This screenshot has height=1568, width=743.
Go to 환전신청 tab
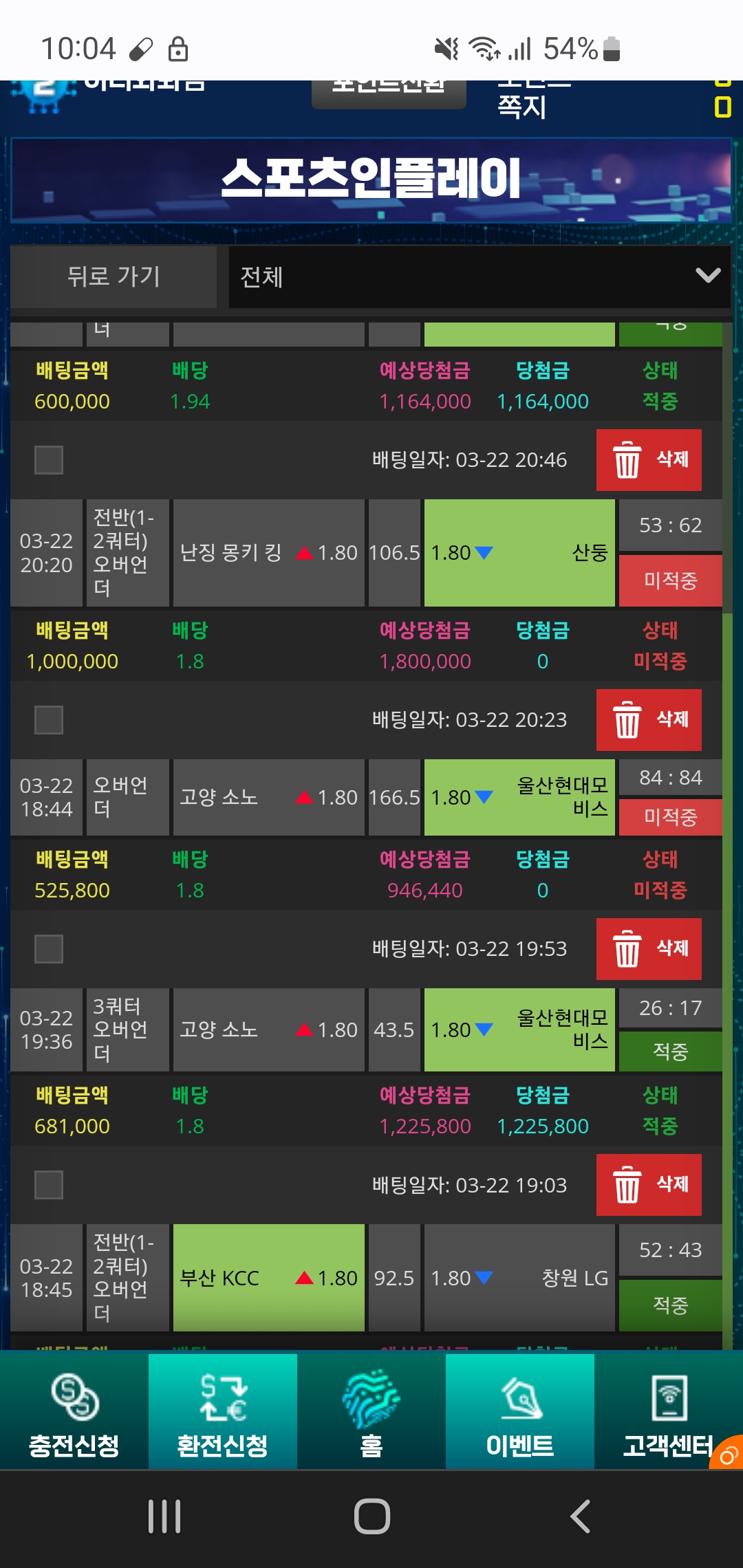(x=223, y=1411)
